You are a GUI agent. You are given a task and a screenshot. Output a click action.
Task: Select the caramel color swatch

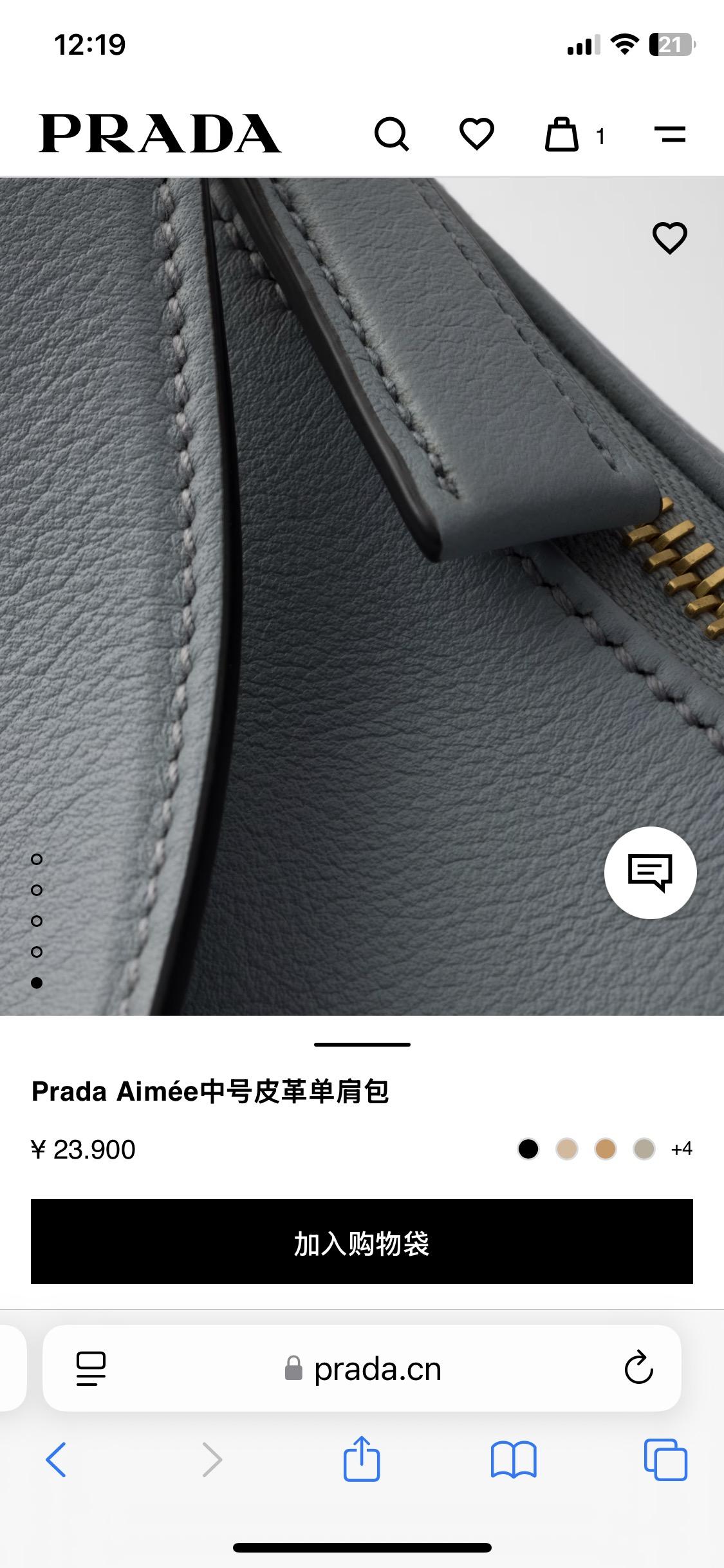[x=606, y=1149]
